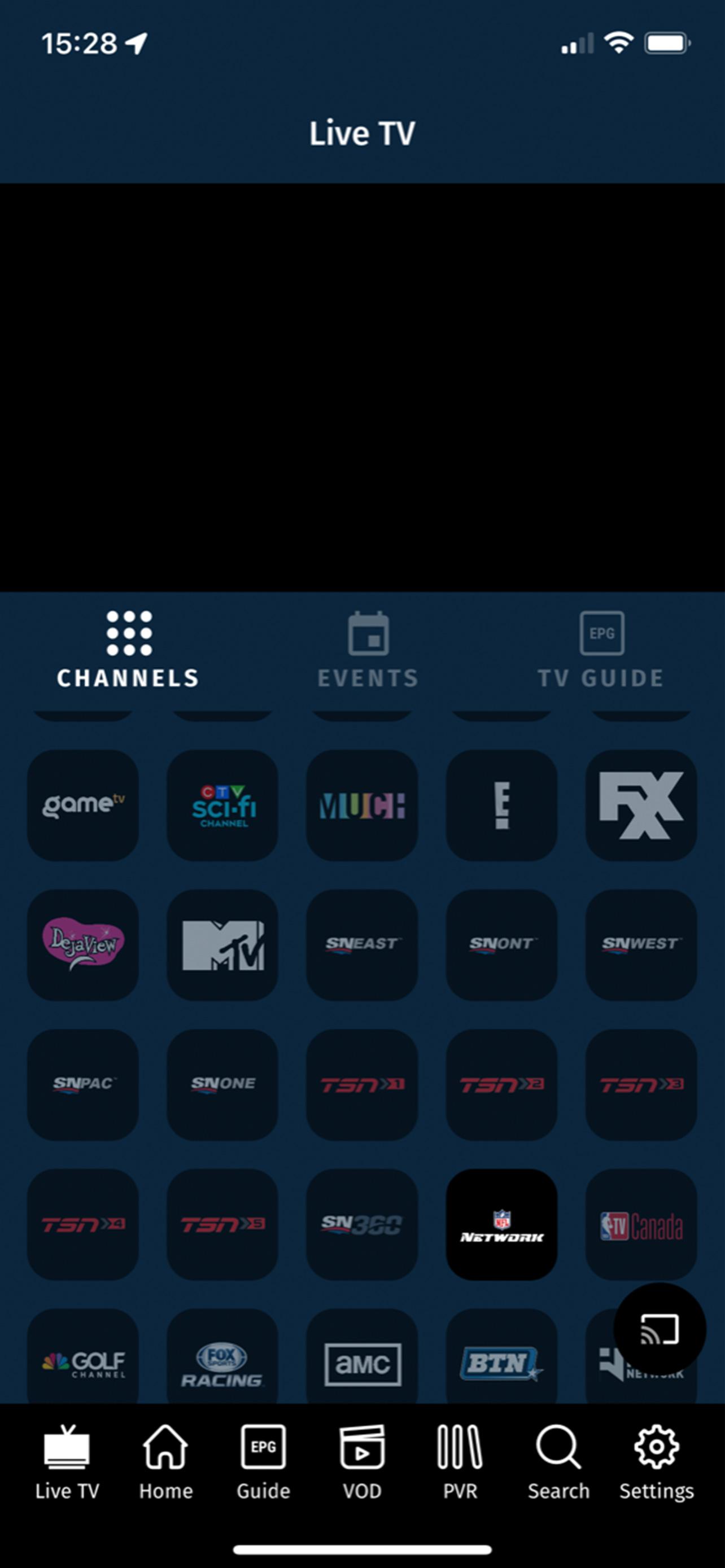
Task: Switch to the TV Guide tab
Action: coord(601,650)
